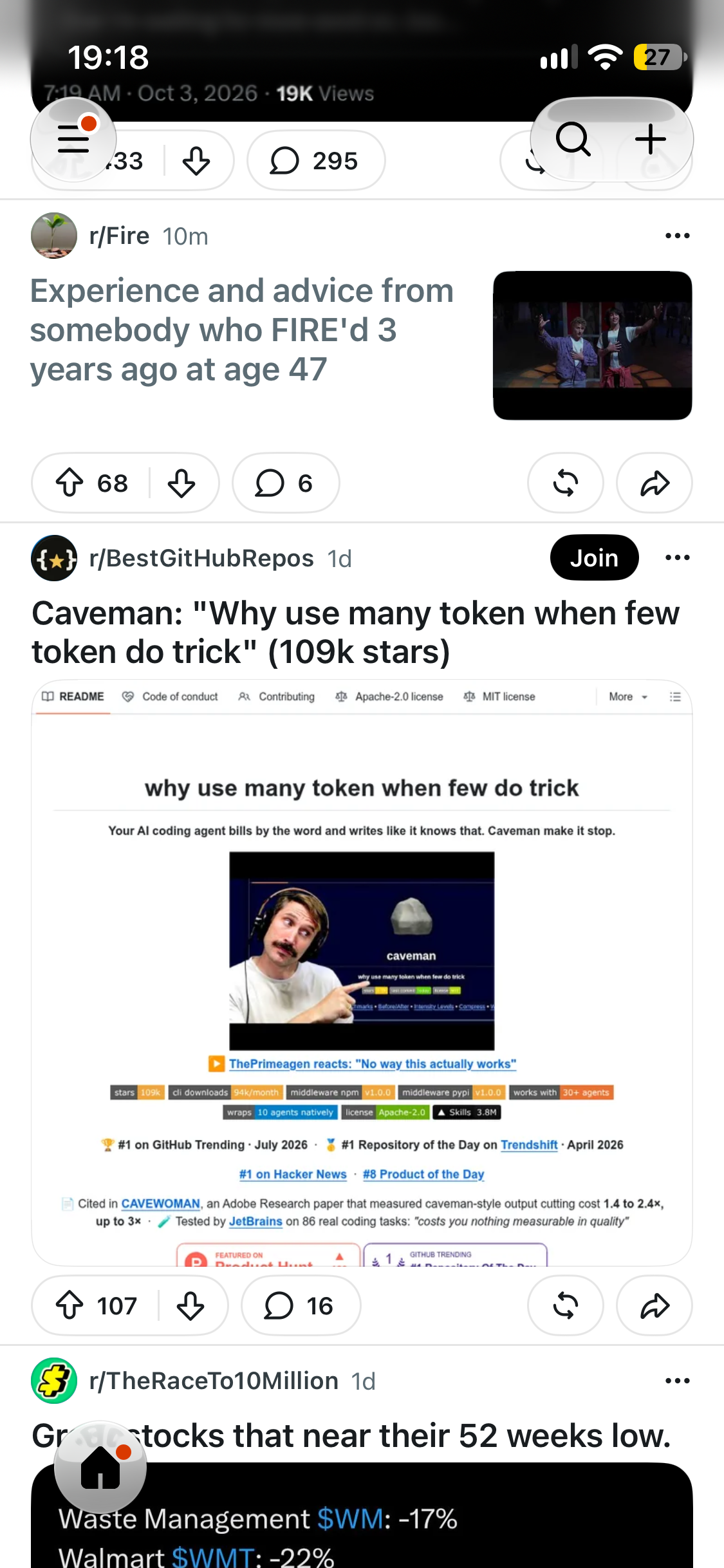Open the r/Fire post about FIRE at 47
This screenshot has width=724, height=1568.
coord(242,330)
